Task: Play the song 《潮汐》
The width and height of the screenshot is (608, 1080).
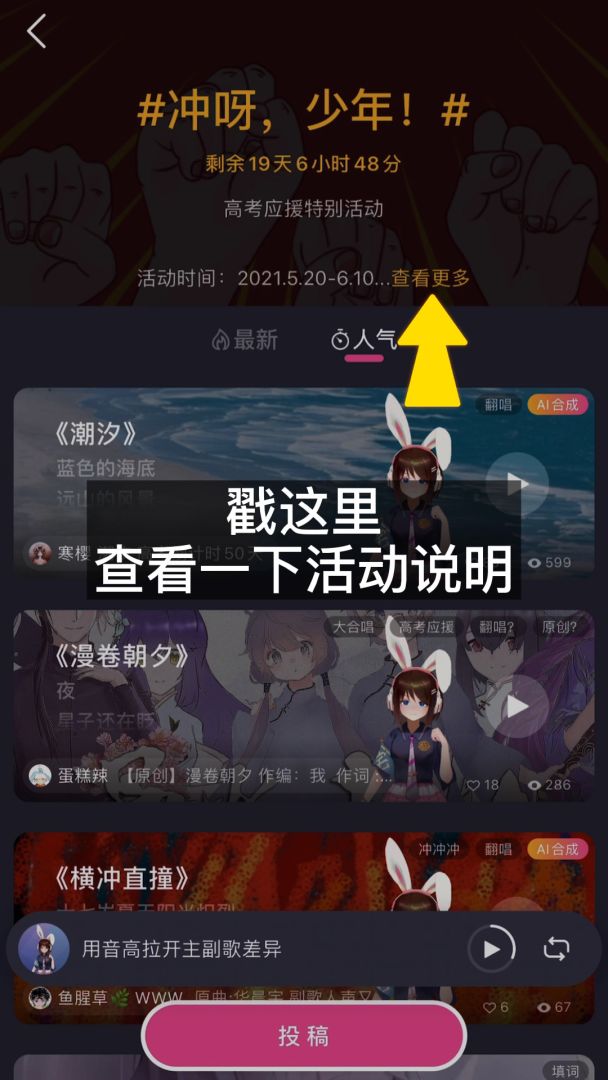Action: [x=516, y=484]
